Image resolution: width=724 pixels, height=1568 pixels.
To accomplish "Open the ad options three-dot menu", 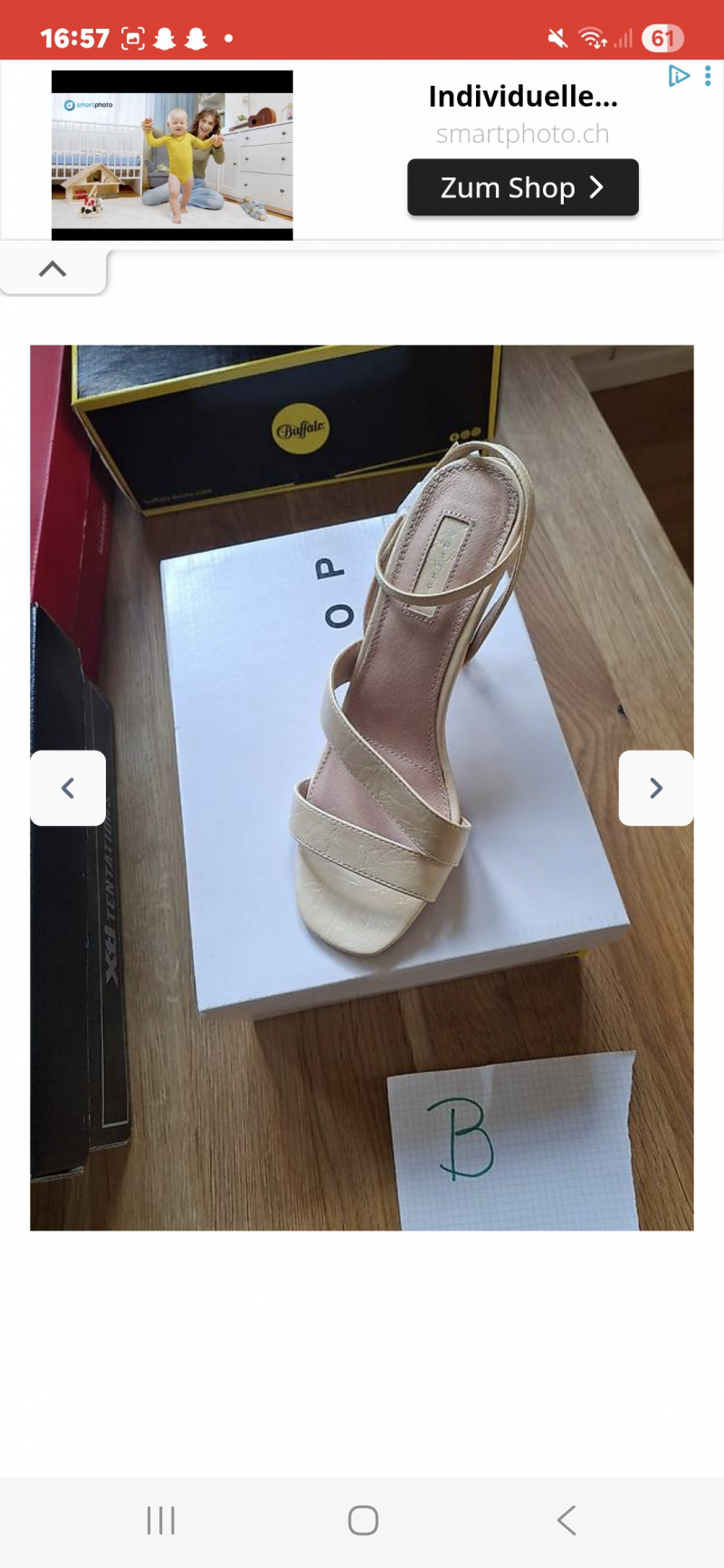I will point(708,75).
